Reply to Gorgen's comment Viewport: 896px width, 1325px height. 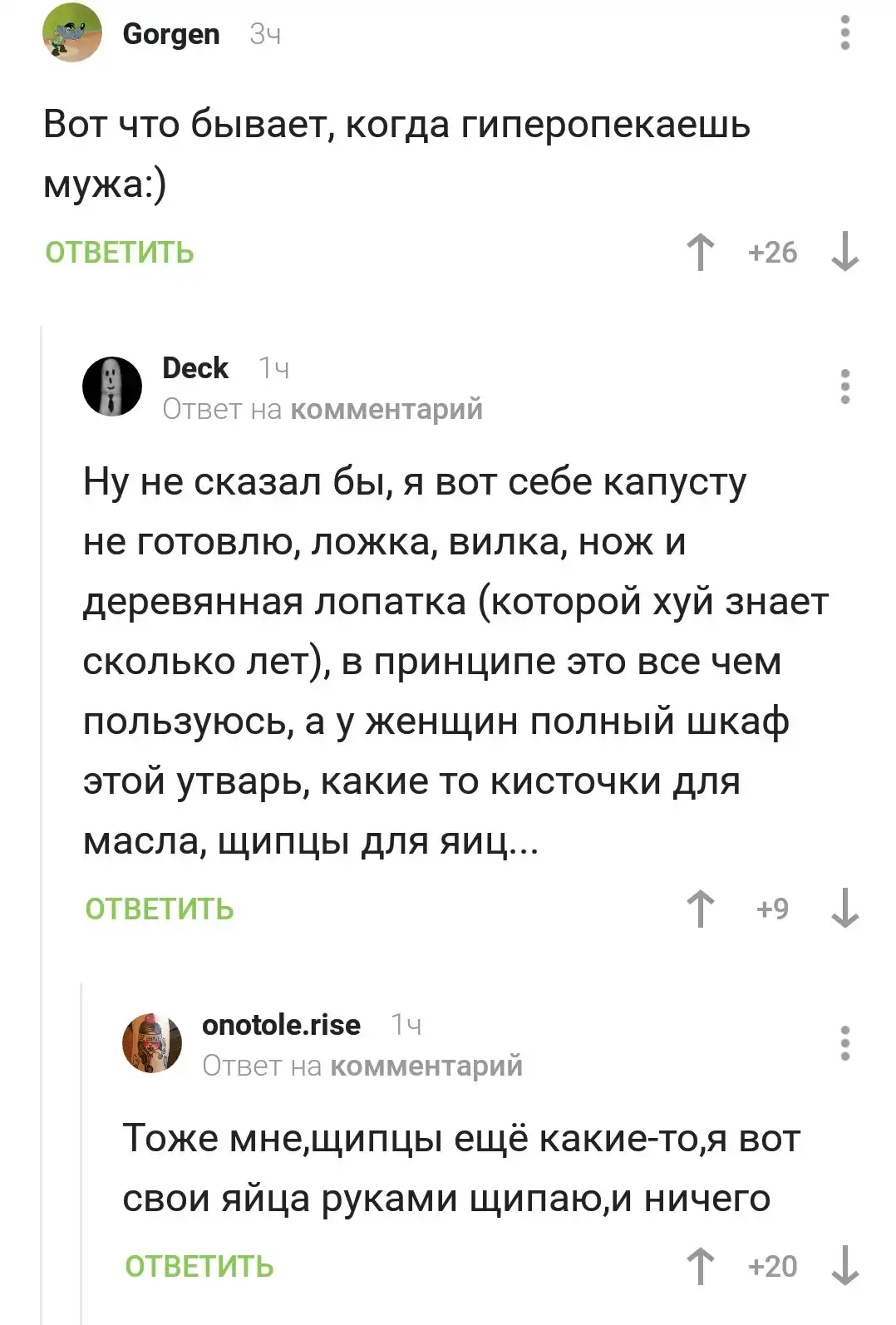point(120,253)
